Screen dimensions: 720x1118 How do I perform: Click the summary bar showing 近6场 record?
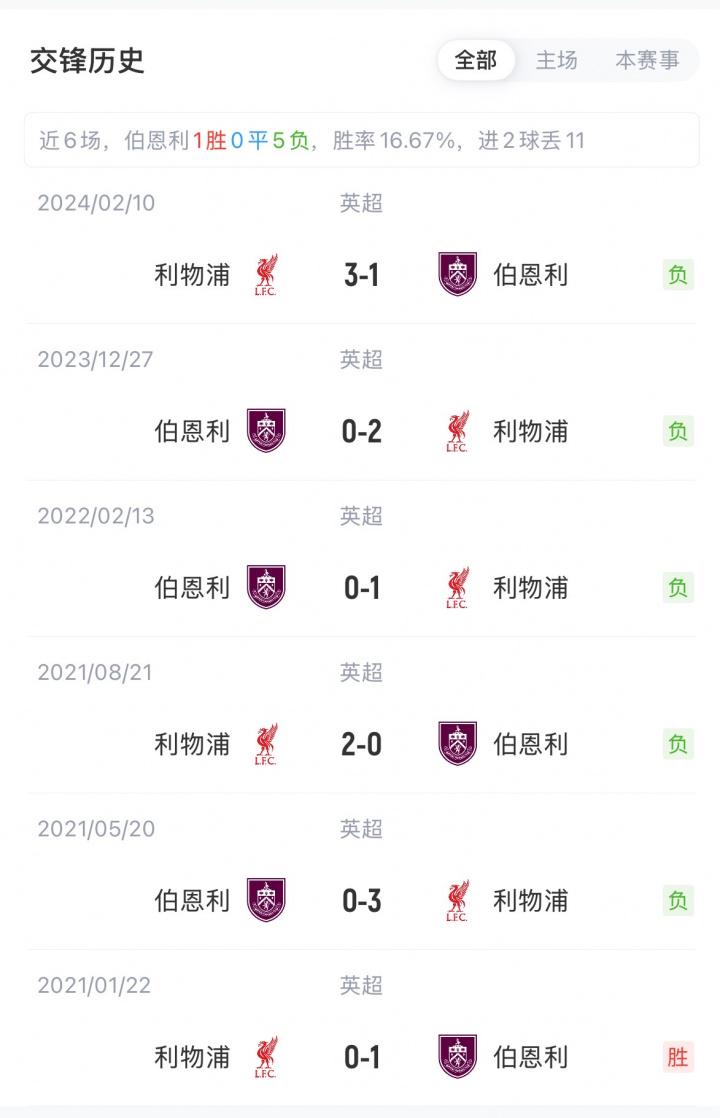pos(360,141)
